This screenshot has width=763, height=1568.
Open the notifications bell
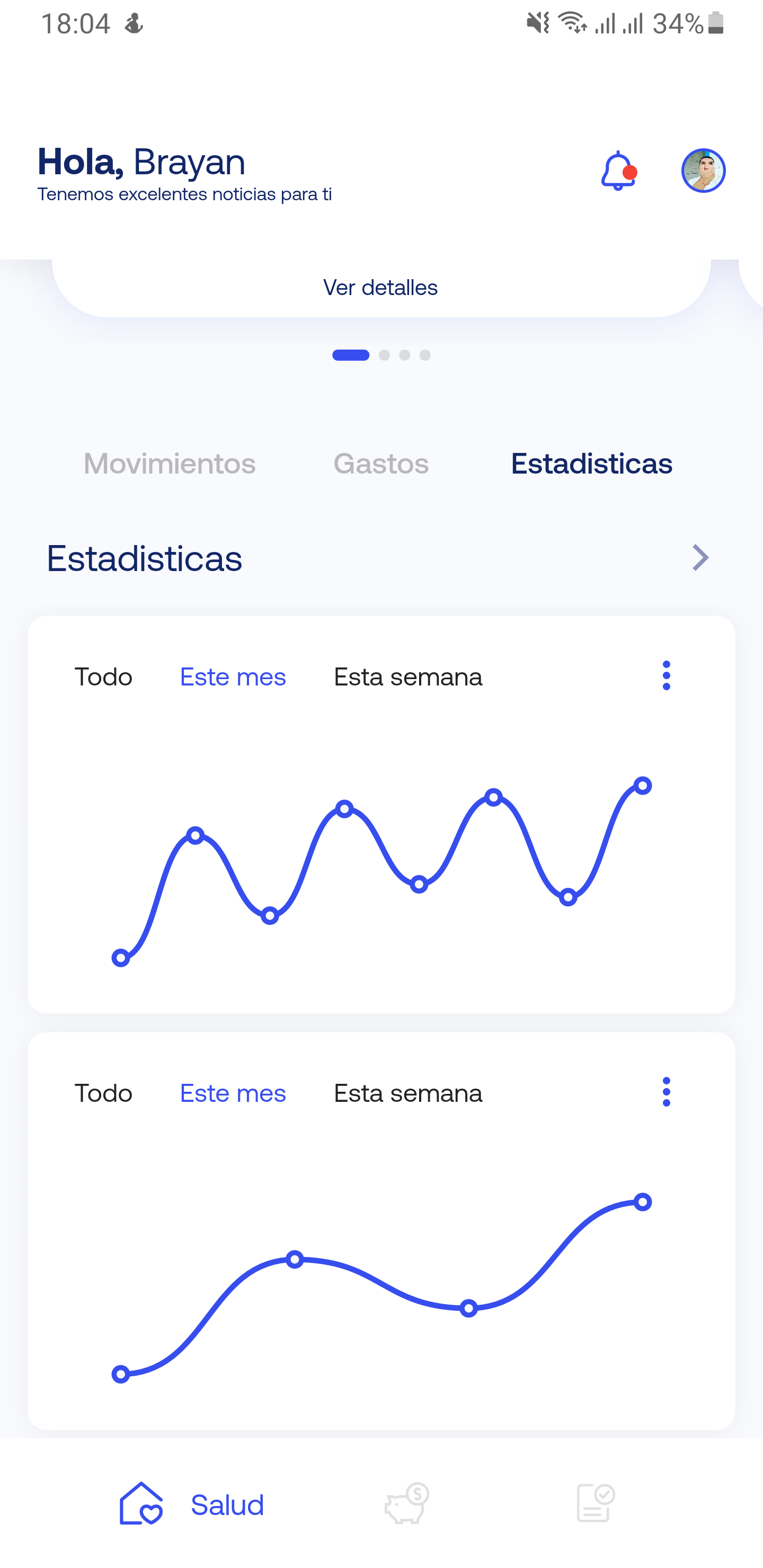[x=618, y=171]
